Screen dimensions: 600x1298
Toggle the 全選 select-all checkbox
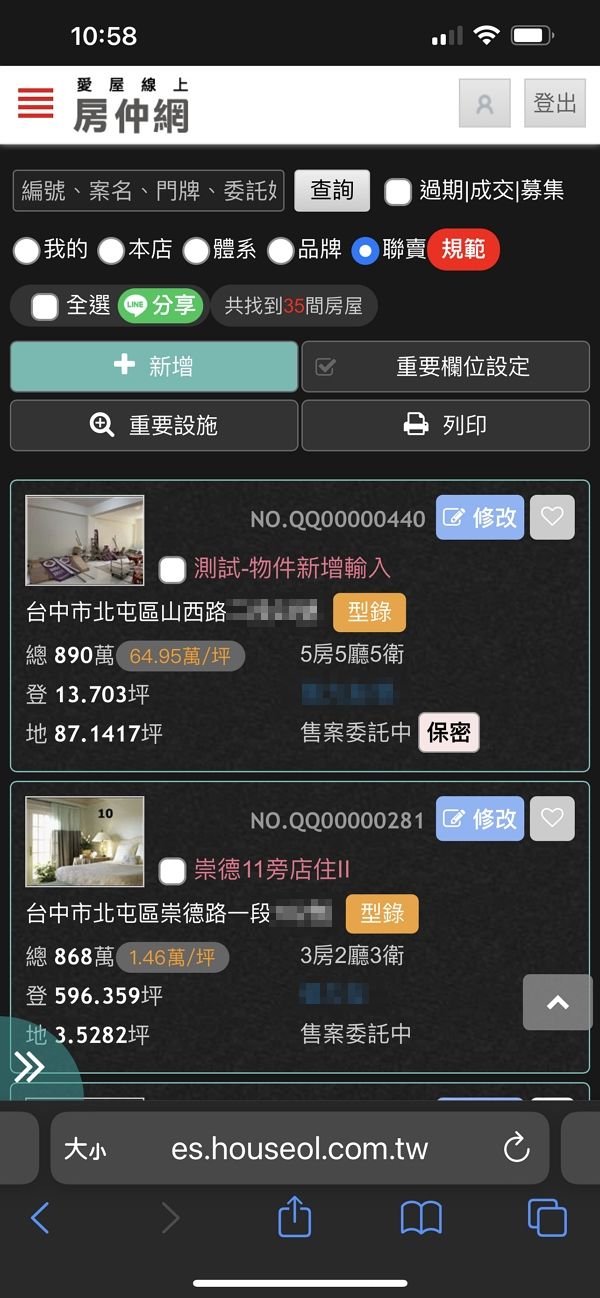point(45,306)
